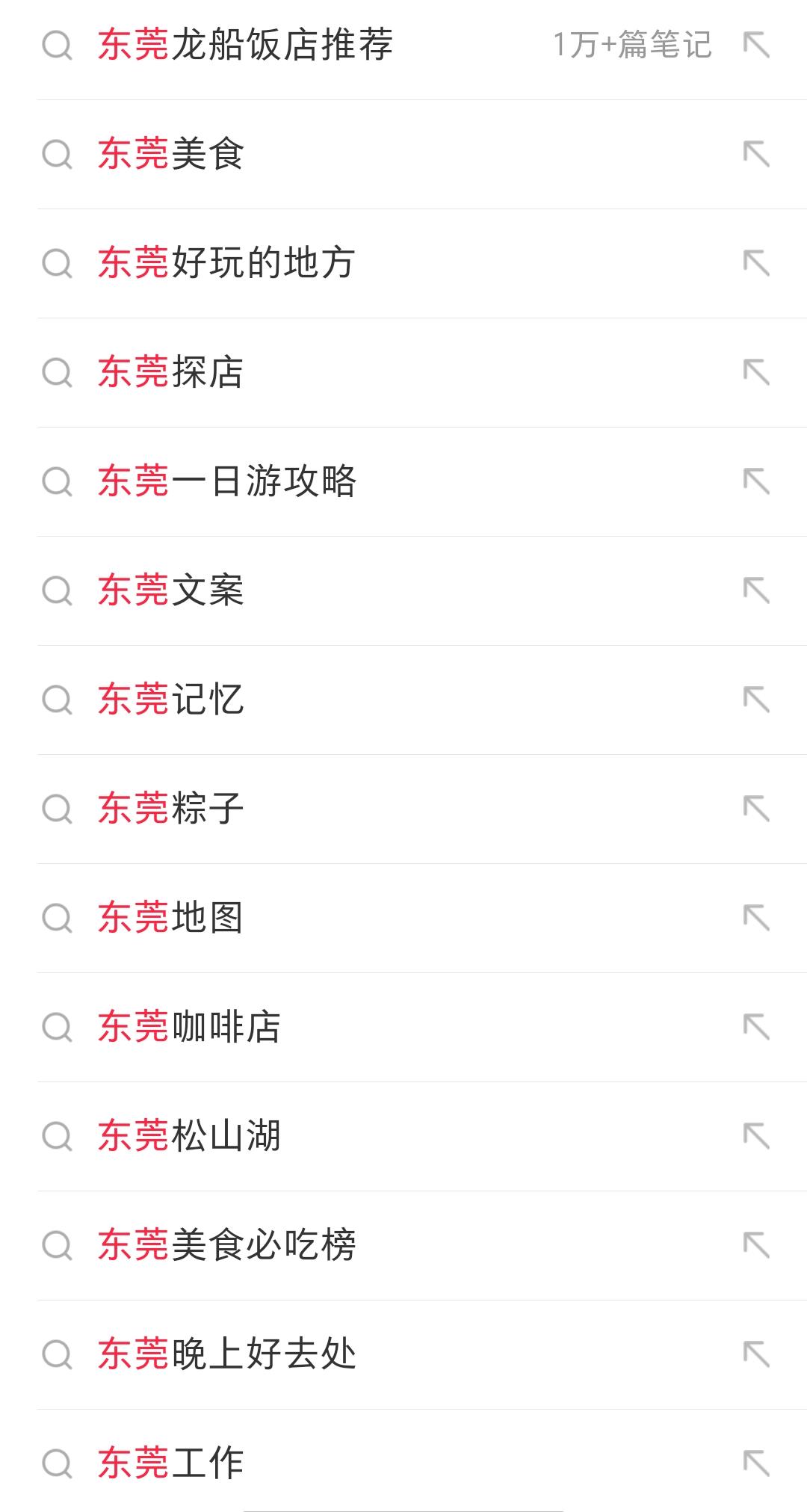Select the 东莞记忆 suggestion
807x1512 pixels.
171,700
